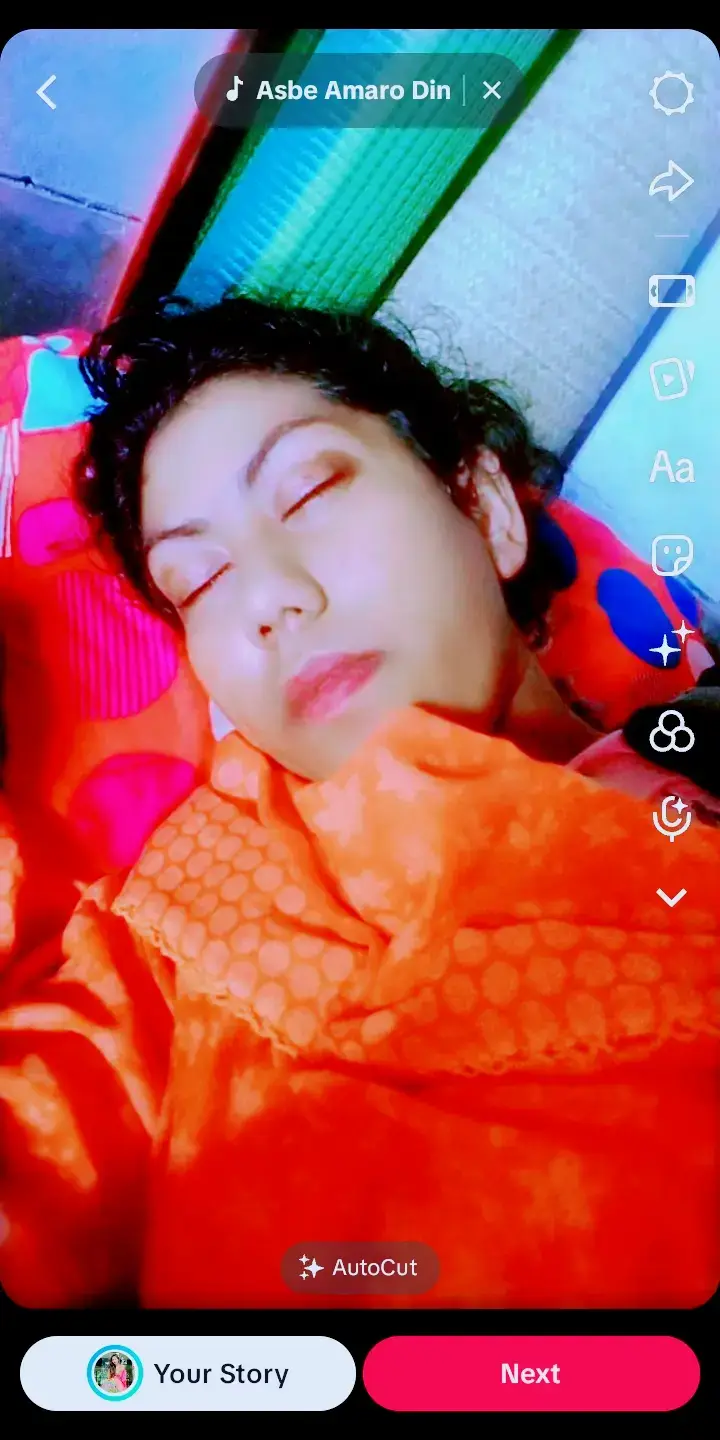The height and width of the screenshot is (1440, 720).
Task: Add text with the Aa tool
Action: [671, 467]
